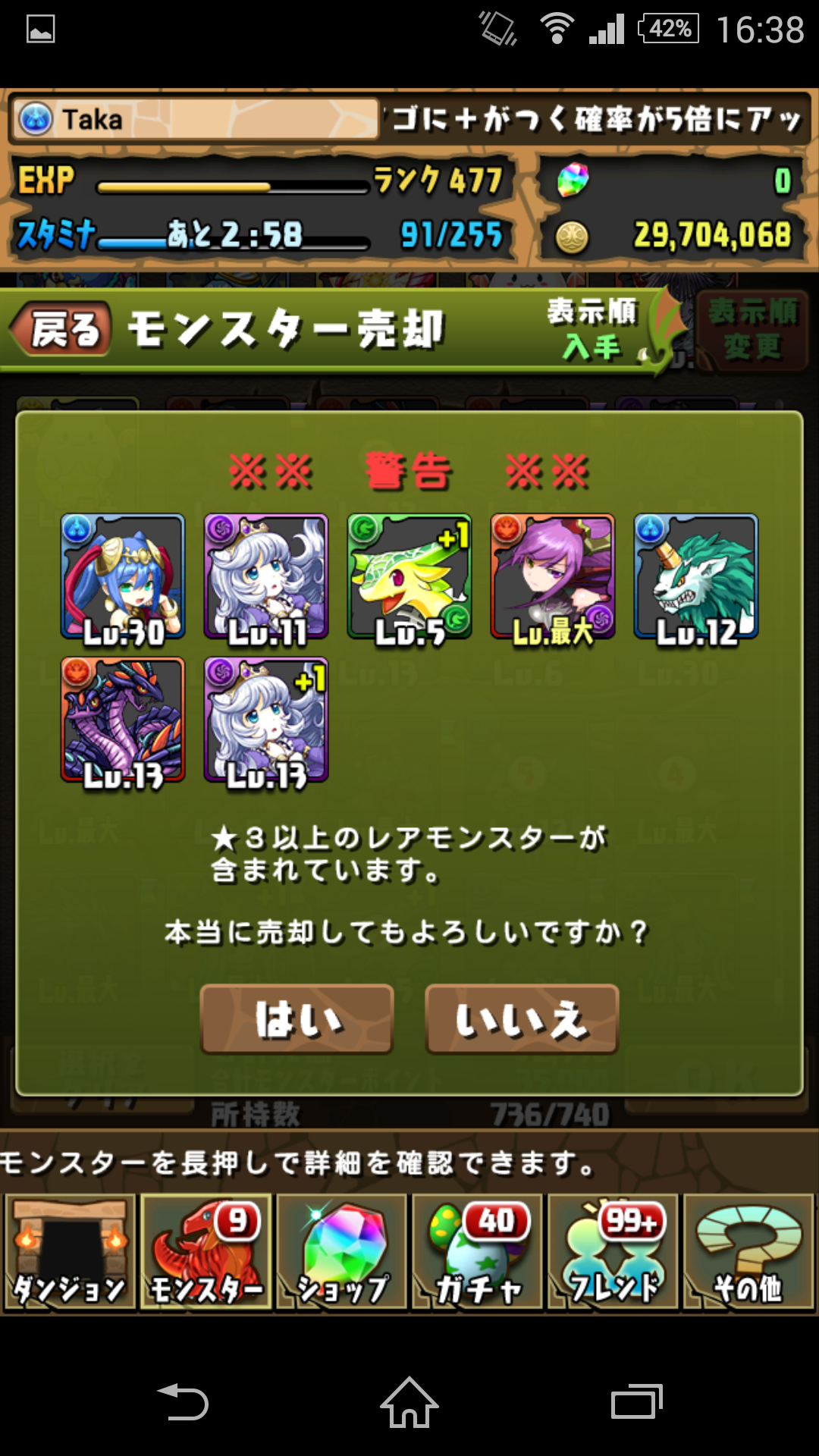Open the その他 tab
819x1456 pixels.
click(x=748, y=1252)
